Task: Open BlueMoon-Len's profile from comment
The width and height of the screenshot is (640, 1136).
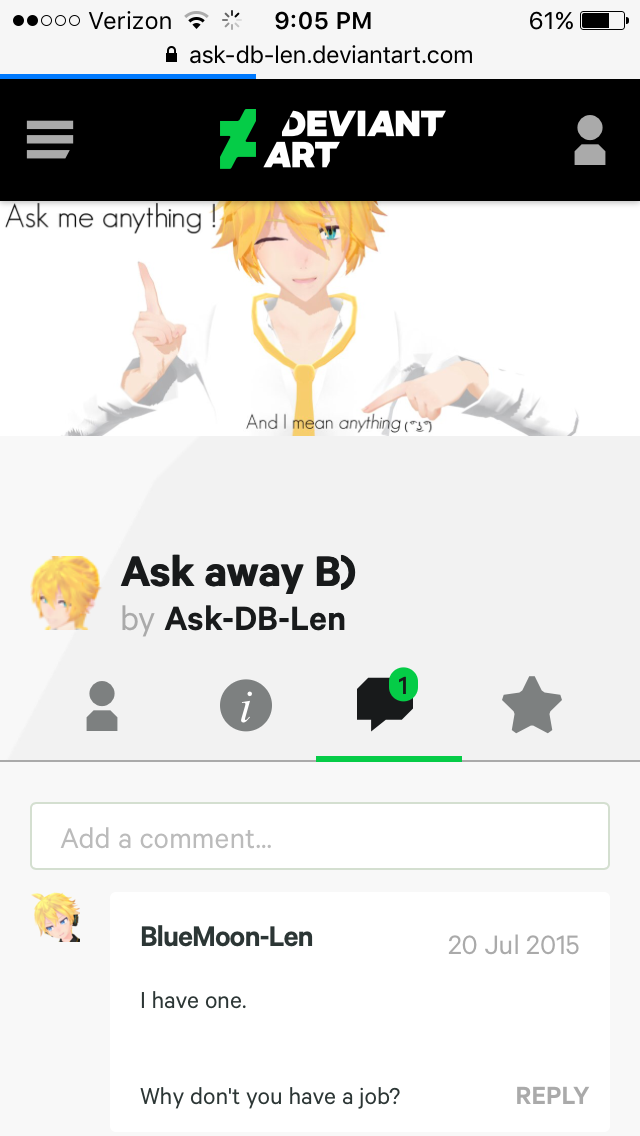Action: click(x=227, y=938)
